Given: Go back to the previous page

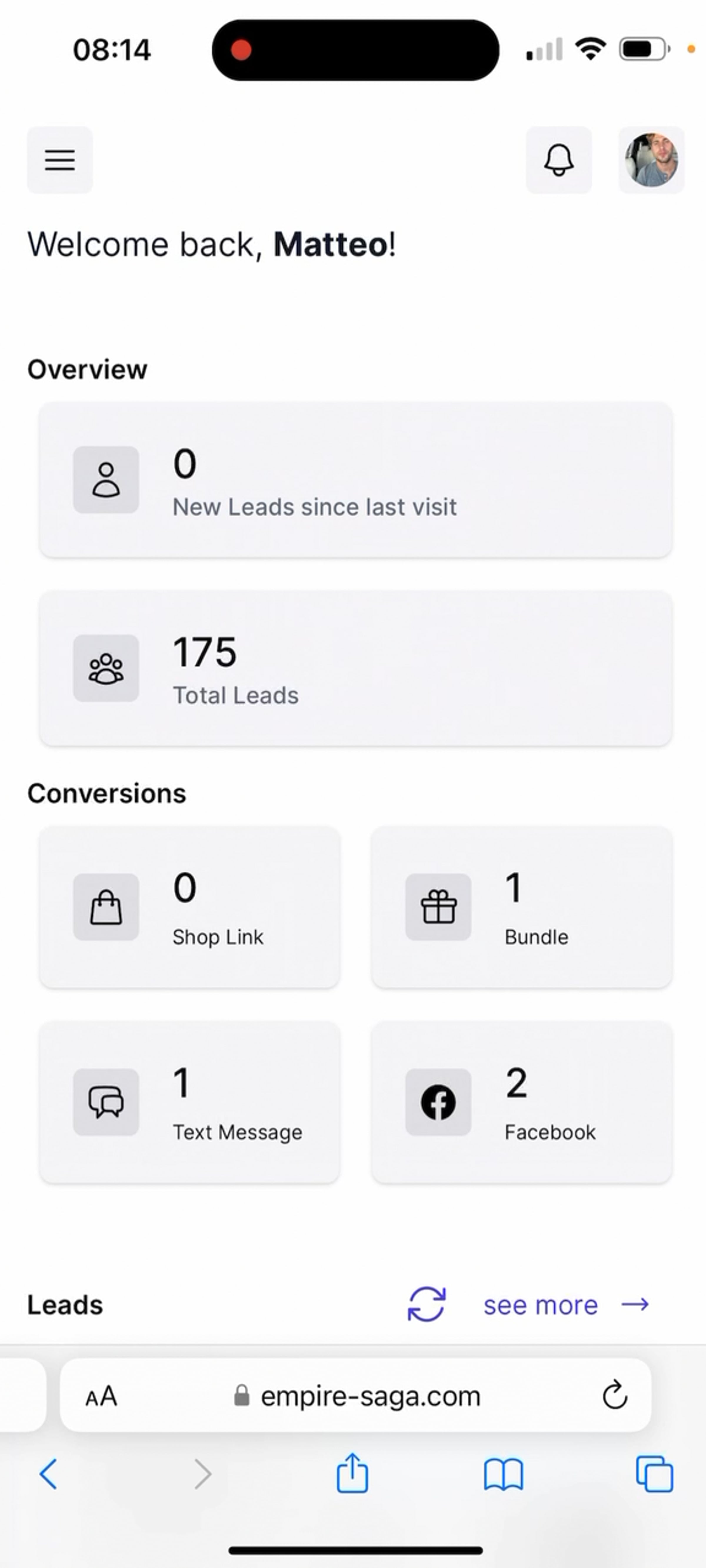Looking at the screenshot, I should point(48,1474).
